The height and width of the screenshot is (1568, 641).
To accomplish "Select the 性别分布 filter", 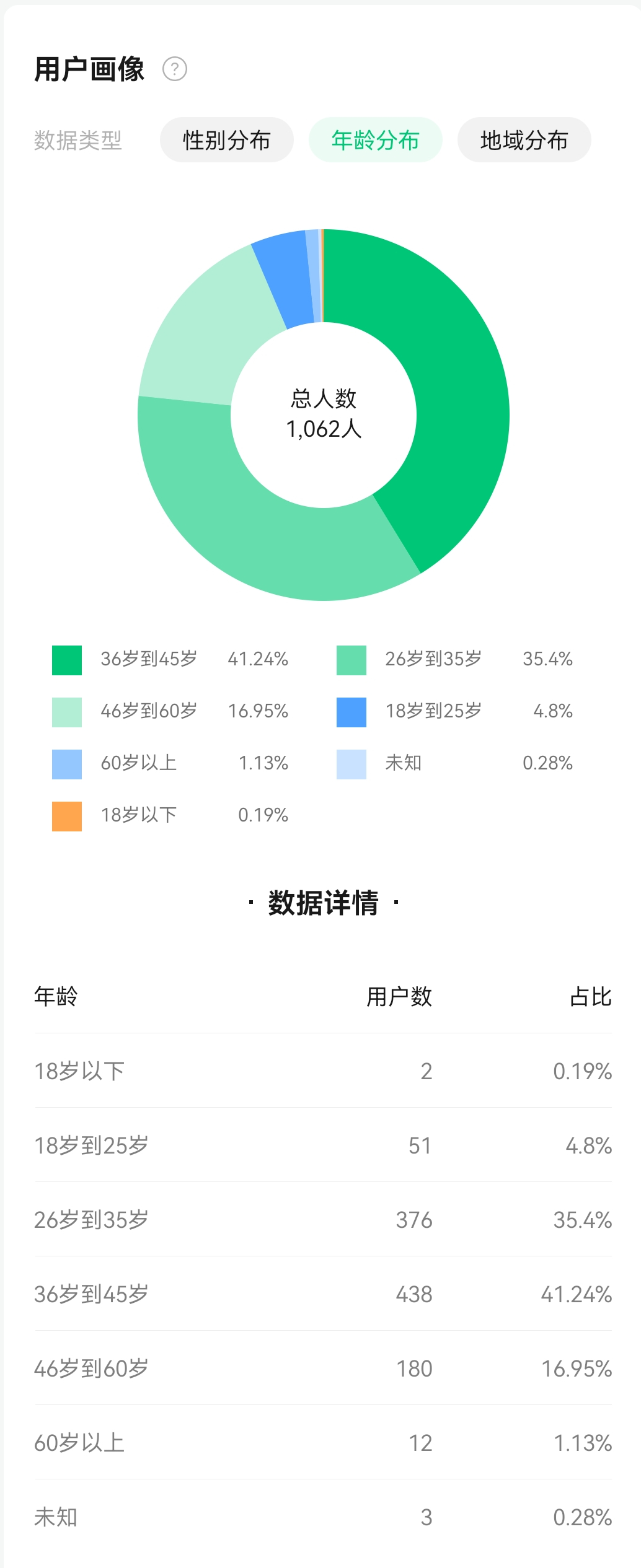I will click(x=227, y=141).
